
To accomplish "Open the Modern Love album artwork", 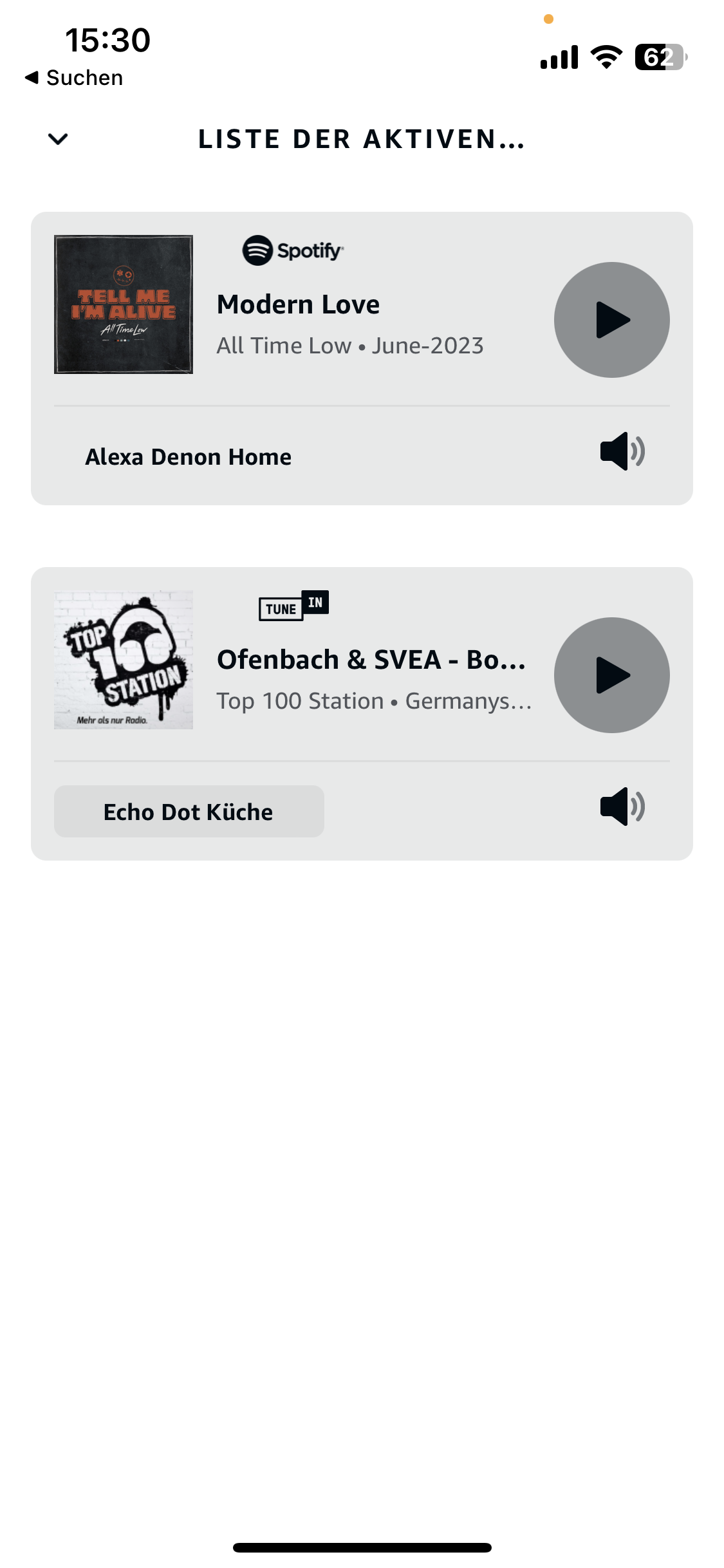I will pos(124,304).
